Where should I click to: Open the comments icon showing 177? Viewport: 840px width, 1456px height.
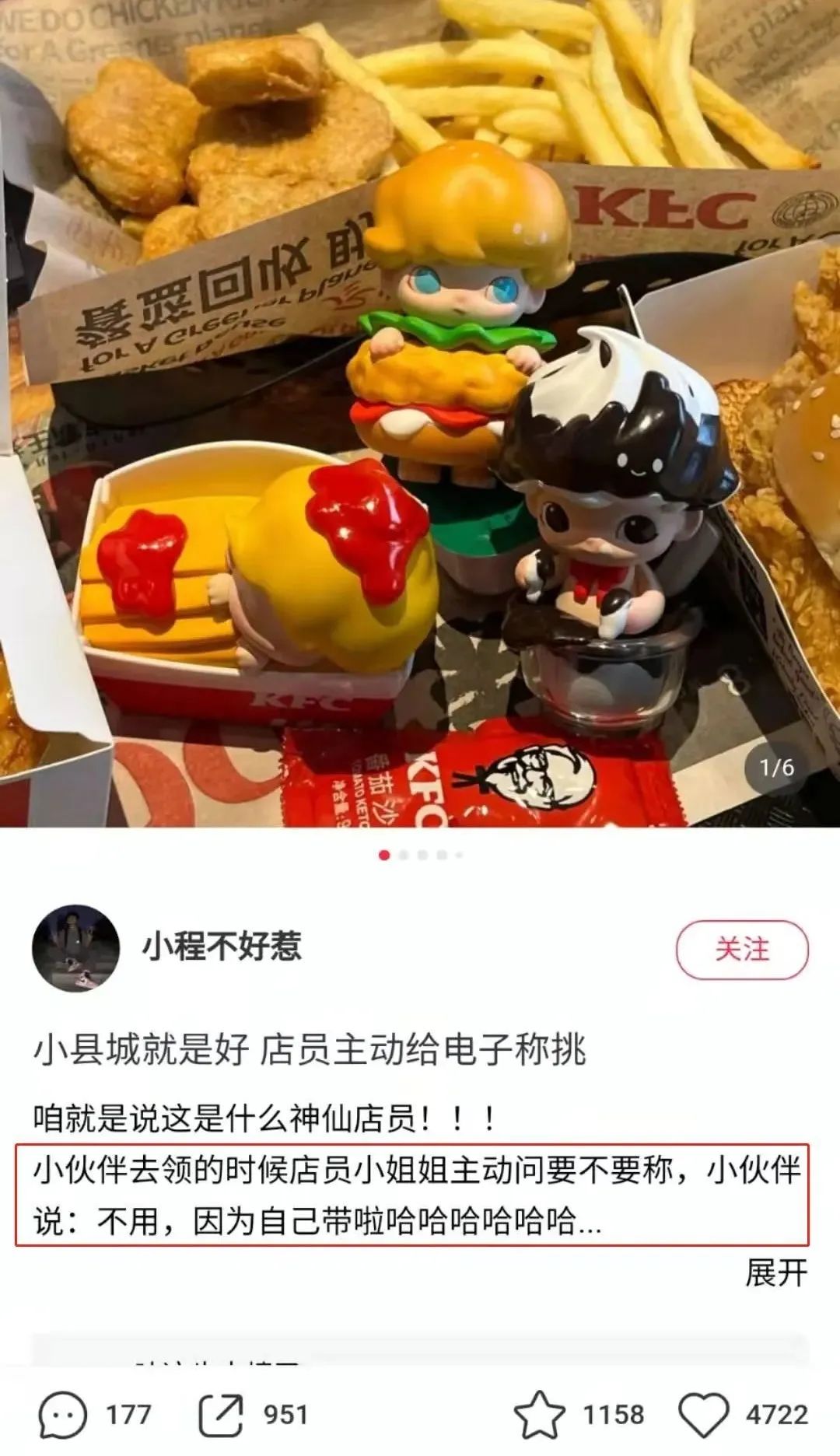pyautogui.click(x=62, y=1414)
